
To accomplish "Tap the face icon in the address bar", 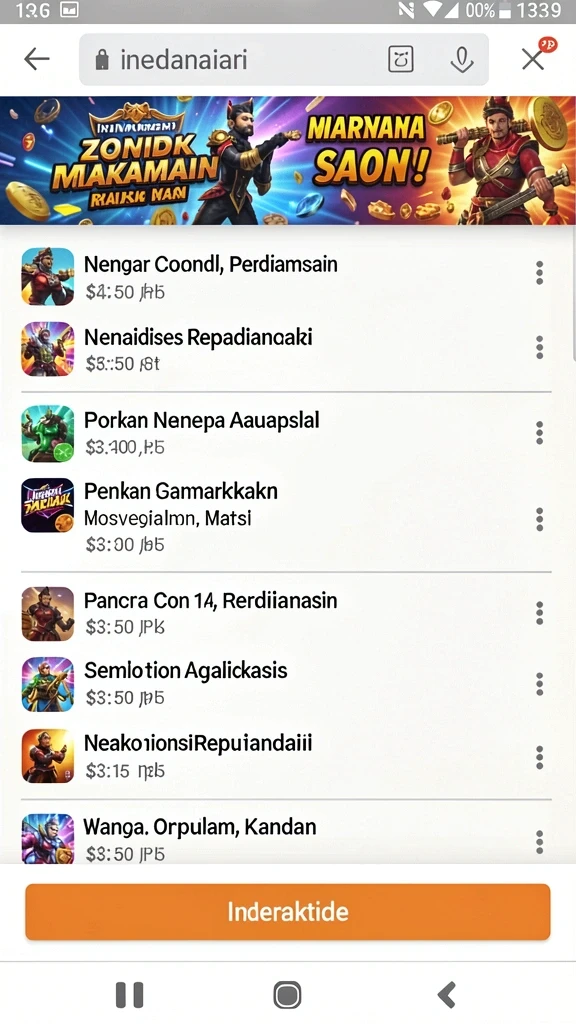I will click(401, 59).
